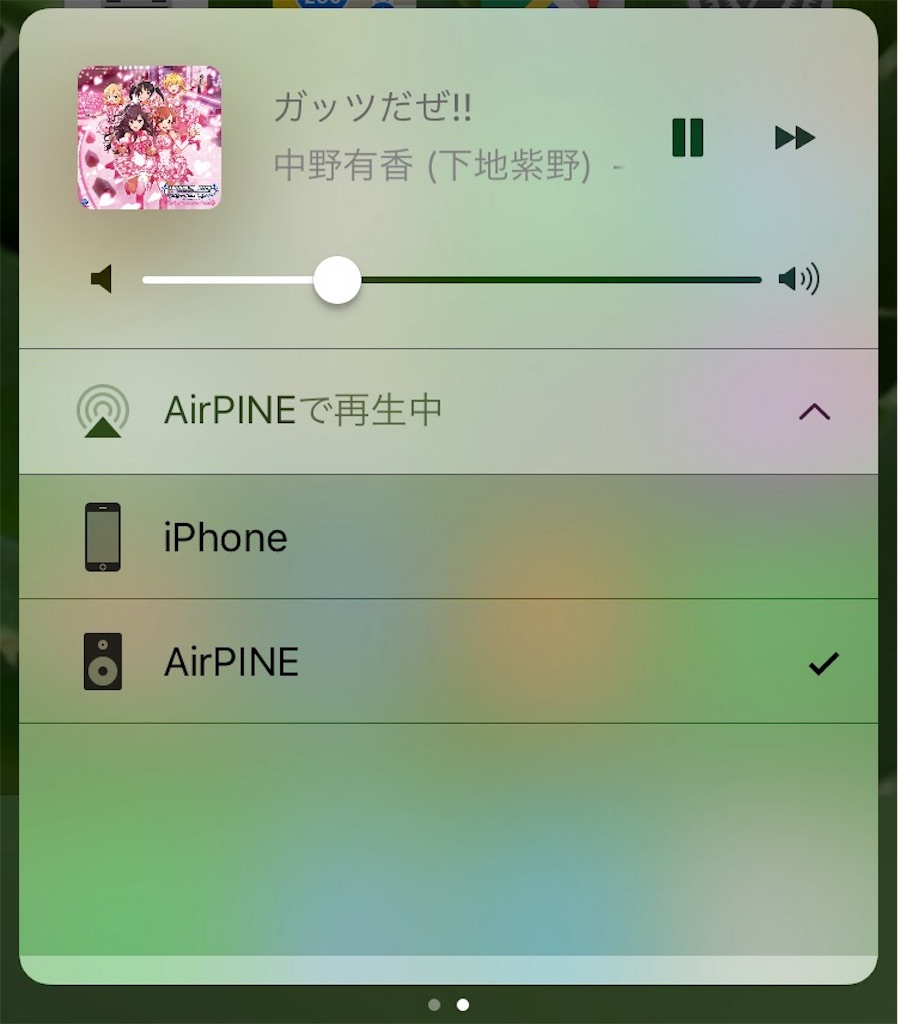Screen dimensions: 898x1024
Task: Pause the song ガッツだぜ!!
Action: pos(687,137)
